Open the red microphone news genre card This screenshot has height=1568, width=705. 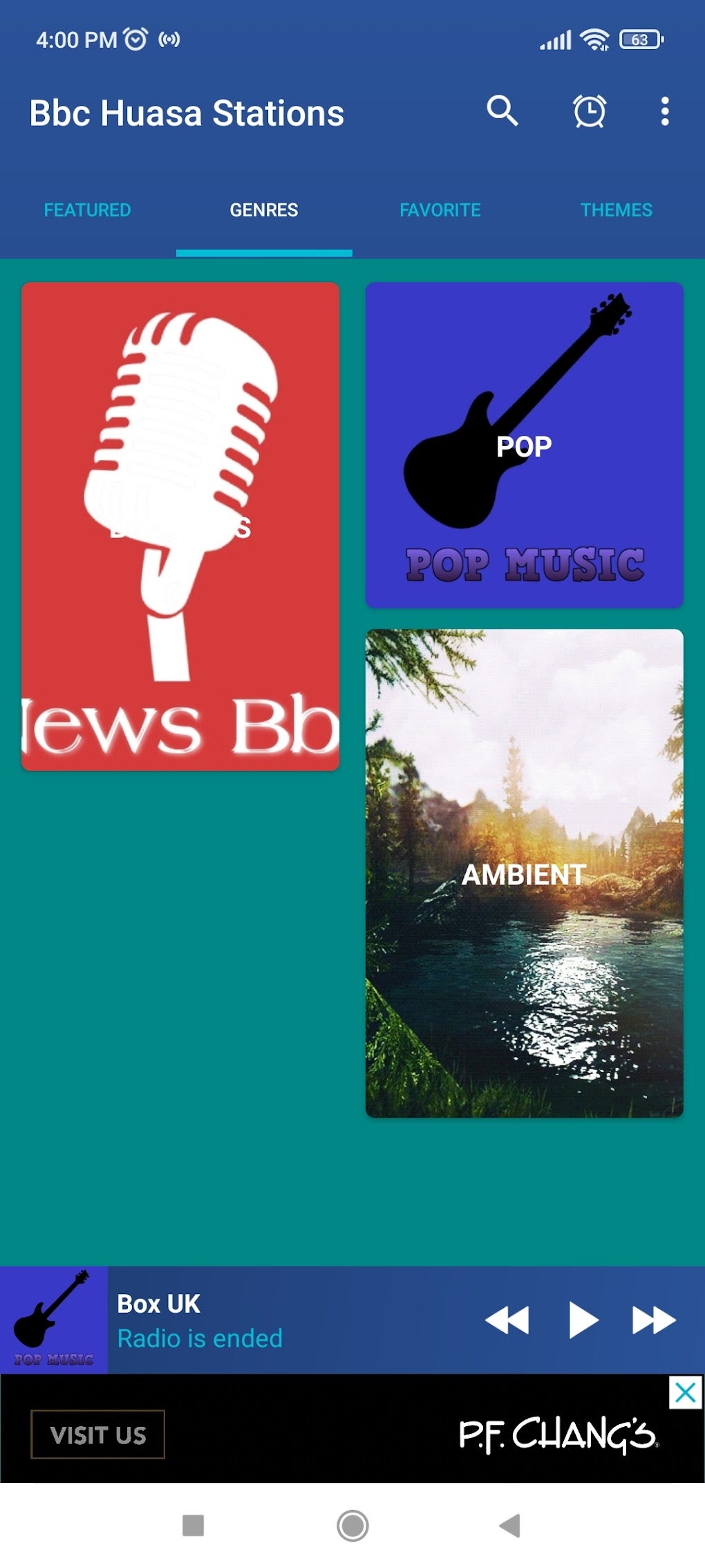tap(180, 526)
